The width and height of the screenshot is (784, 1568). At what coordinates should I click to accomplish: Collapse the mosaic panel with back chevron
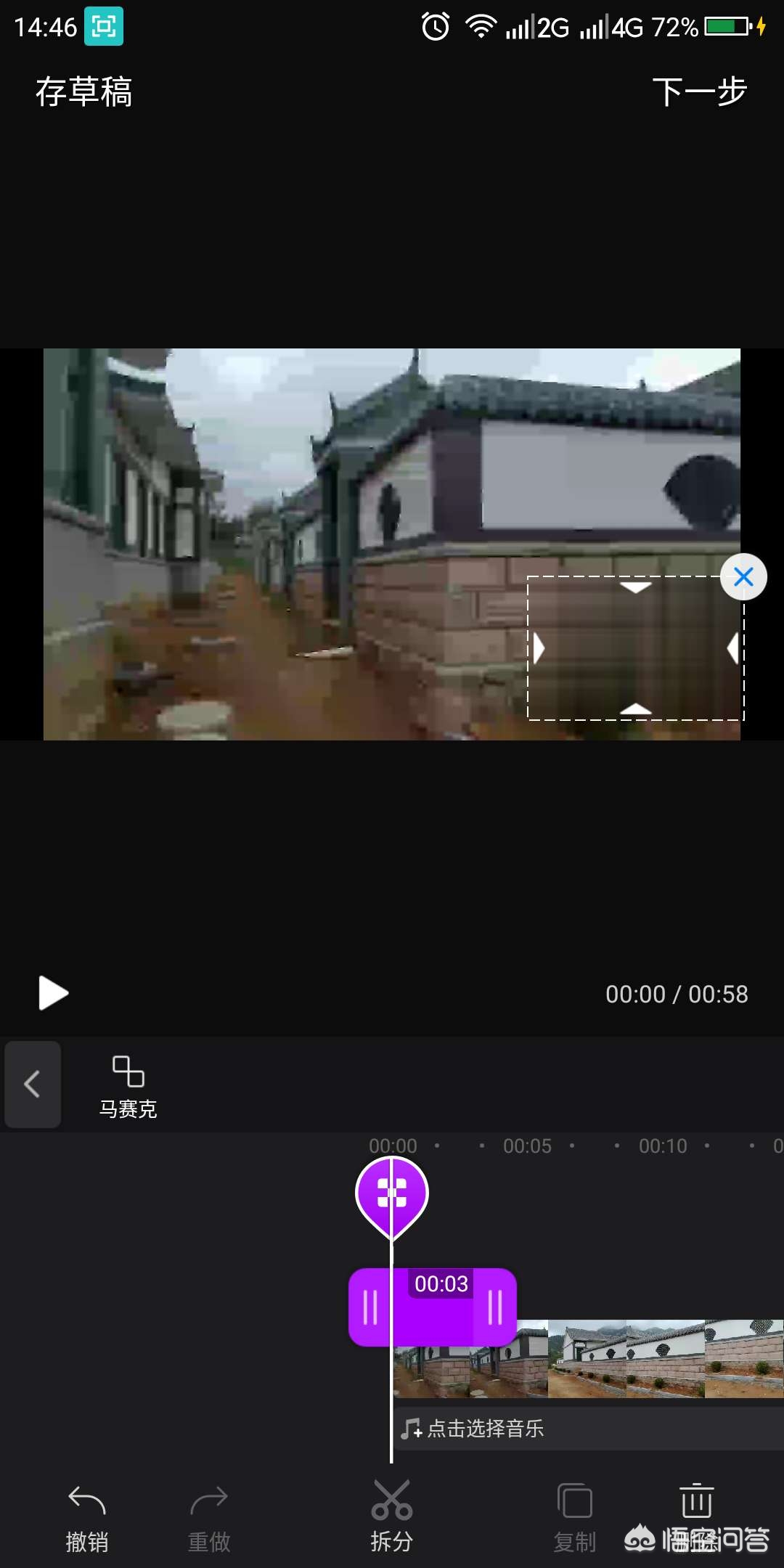pyautogui.click(x=33, y=1085)
